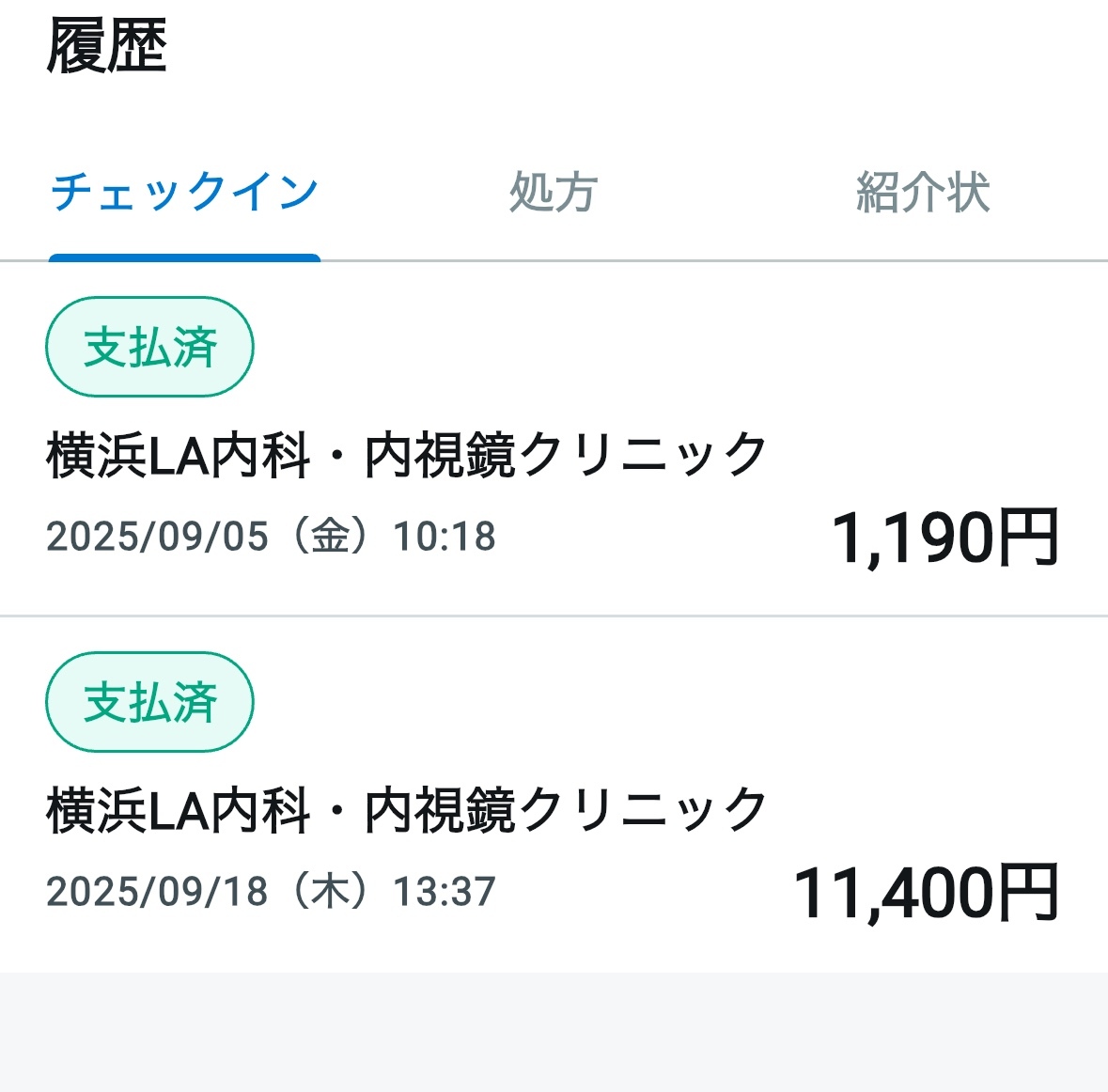This screenshot has width=1108, height=1092.
Task: Switch to the 処方 tab
Action: (554, 193)
